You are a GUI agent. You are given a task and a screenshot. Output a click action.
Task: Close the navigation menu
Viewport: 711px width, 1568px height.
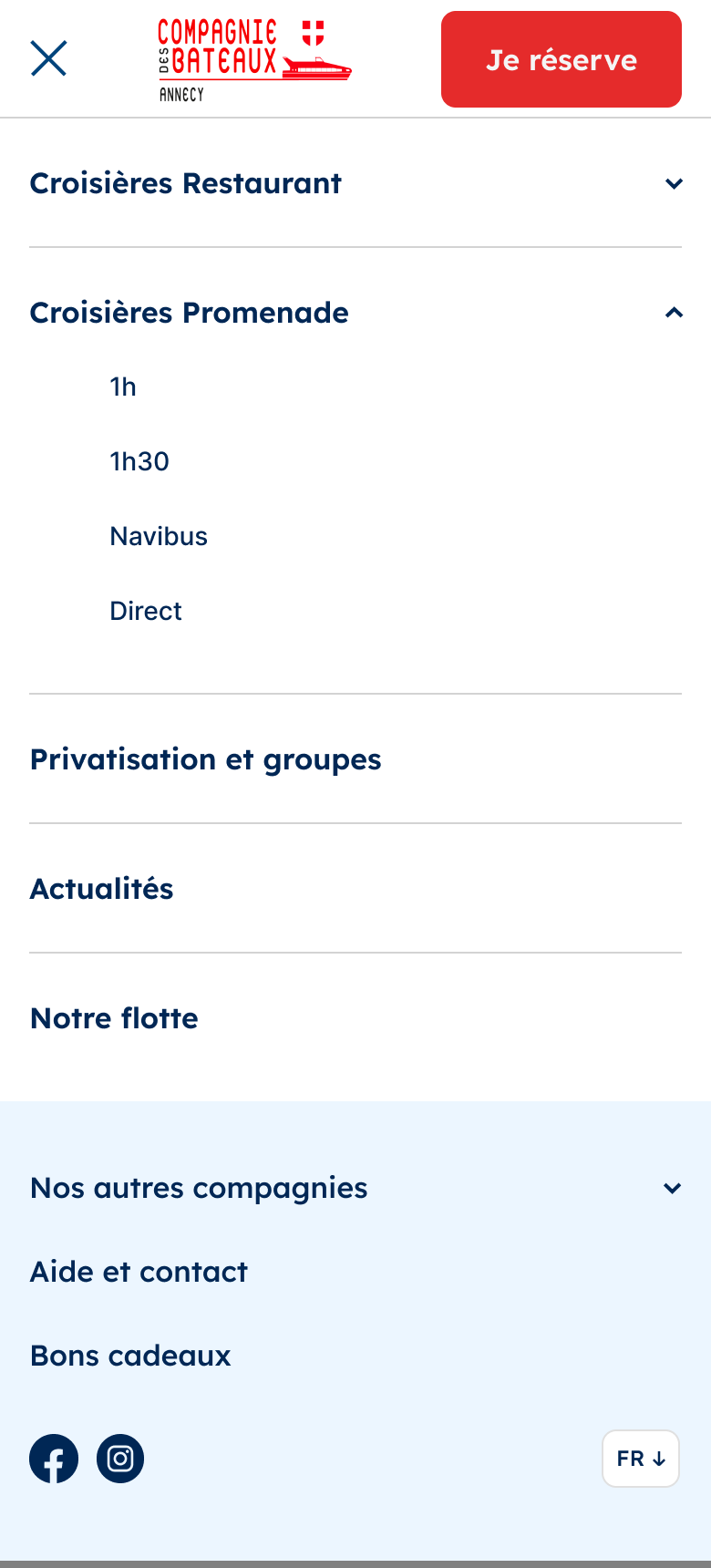pos(48,59)
